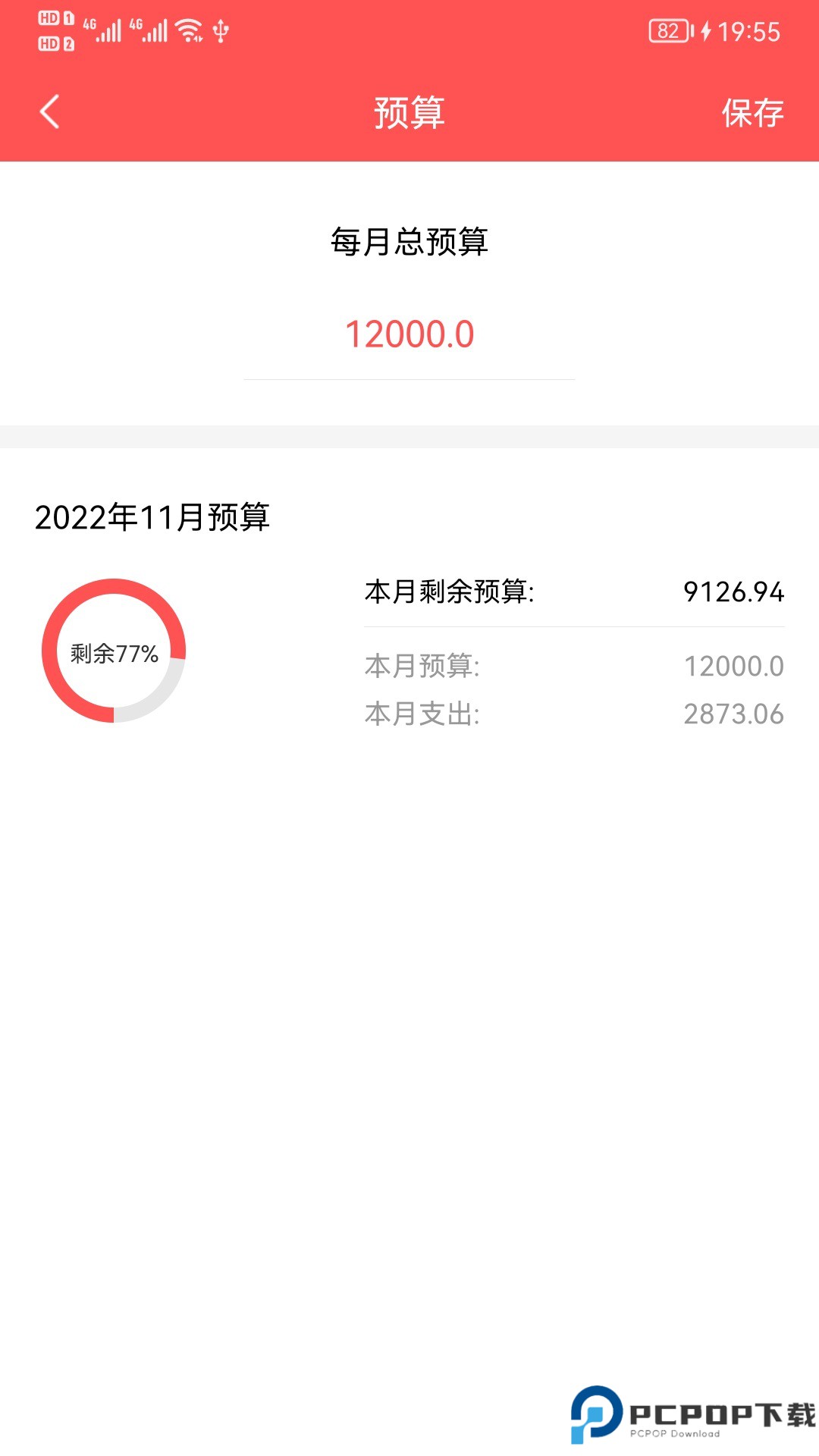The image size is (819, 1456).
Task: Tap the 保存 save button
Action: (754, 114)
